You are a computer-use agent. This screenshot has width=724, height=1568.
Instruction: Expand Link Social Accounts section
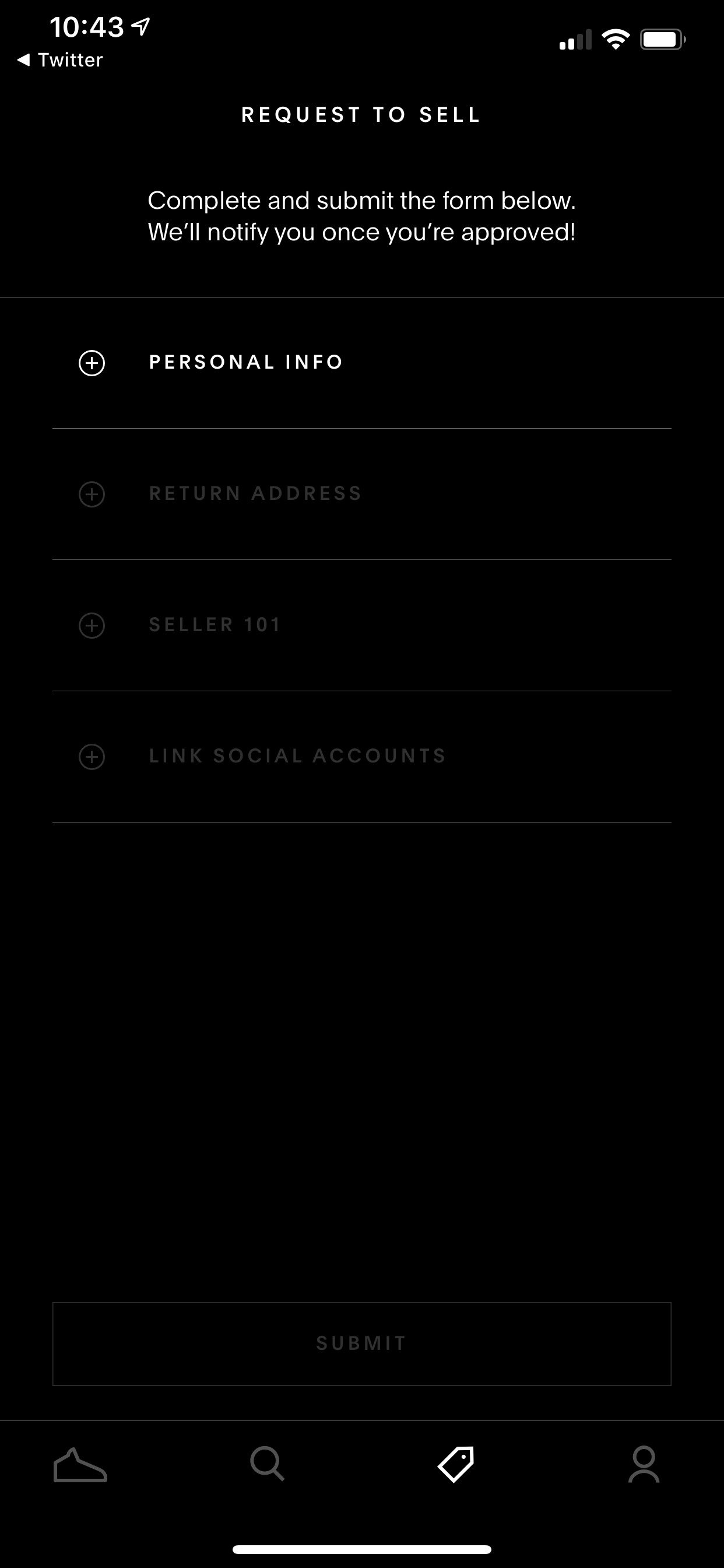(x=92, y=757)
